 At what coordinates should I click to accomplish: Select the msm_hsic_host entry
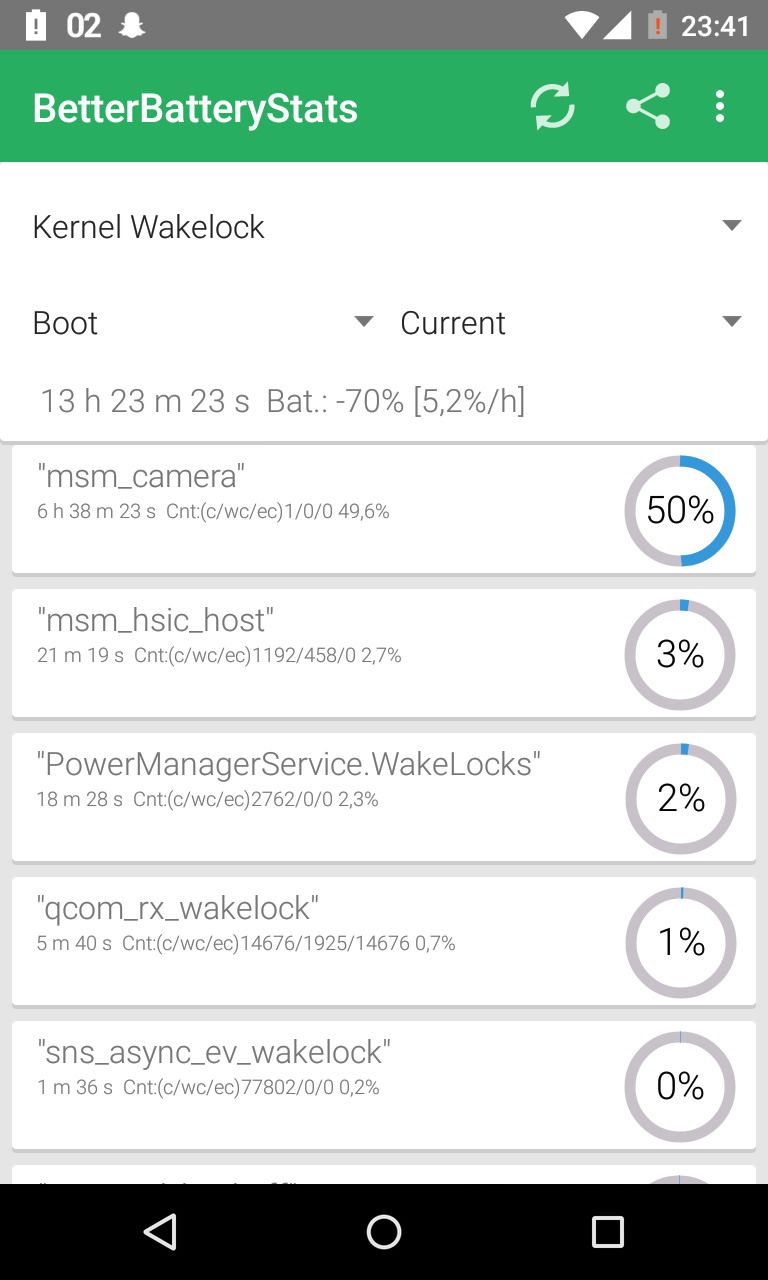pos(384,653)
